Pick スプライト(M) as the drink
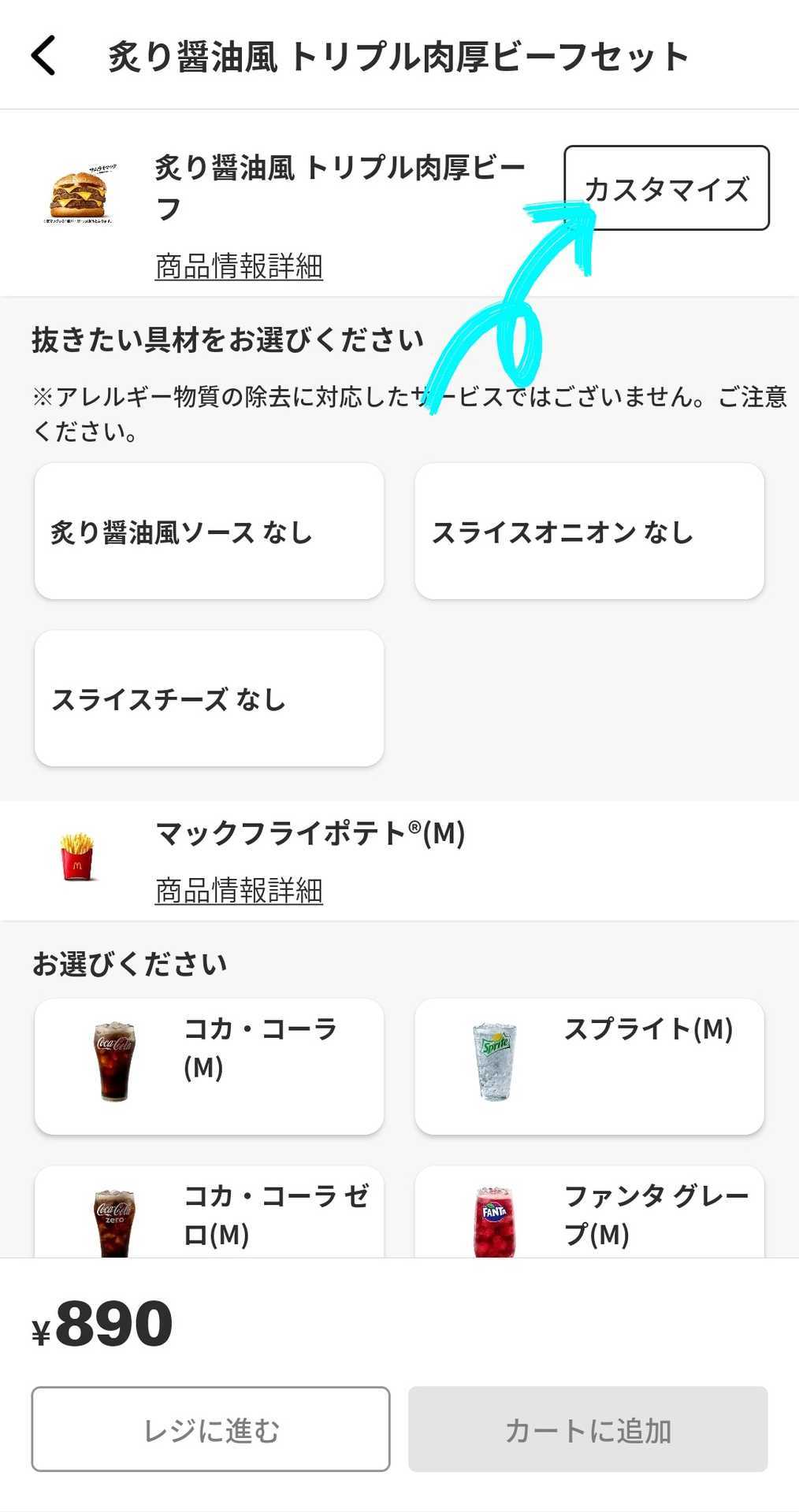799x1512 pixels. pyautogui.click(x=589, y=1066)
